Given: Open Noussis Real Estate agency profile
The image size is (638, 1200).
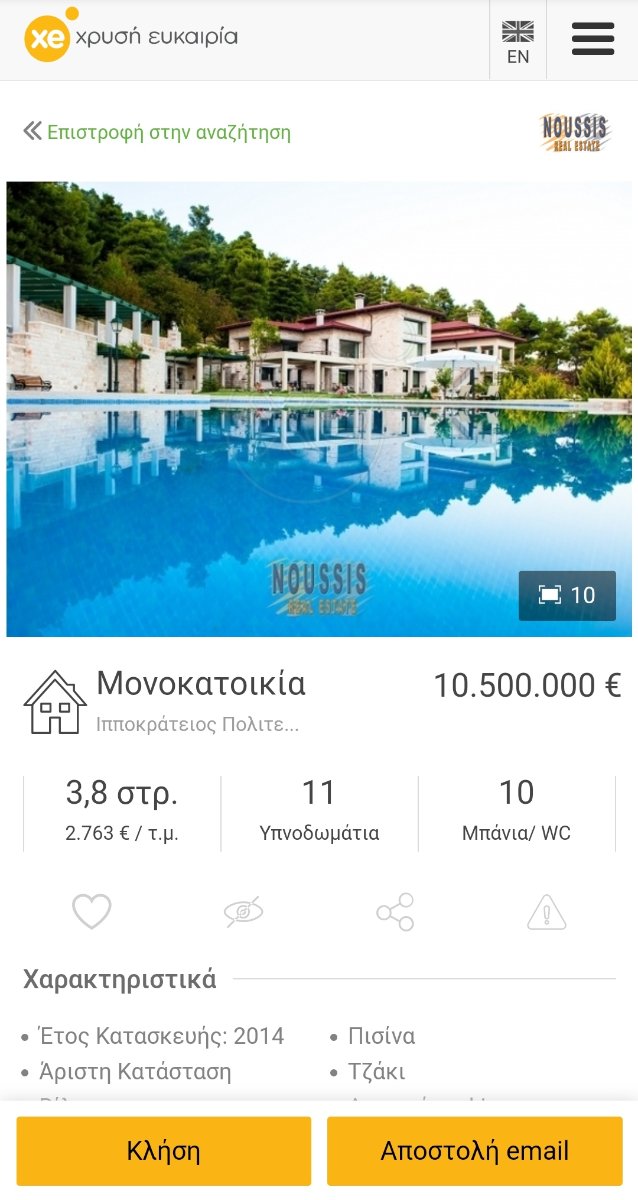Looking at the screenshot, I should pyautogui.click(x=575, y=131).
